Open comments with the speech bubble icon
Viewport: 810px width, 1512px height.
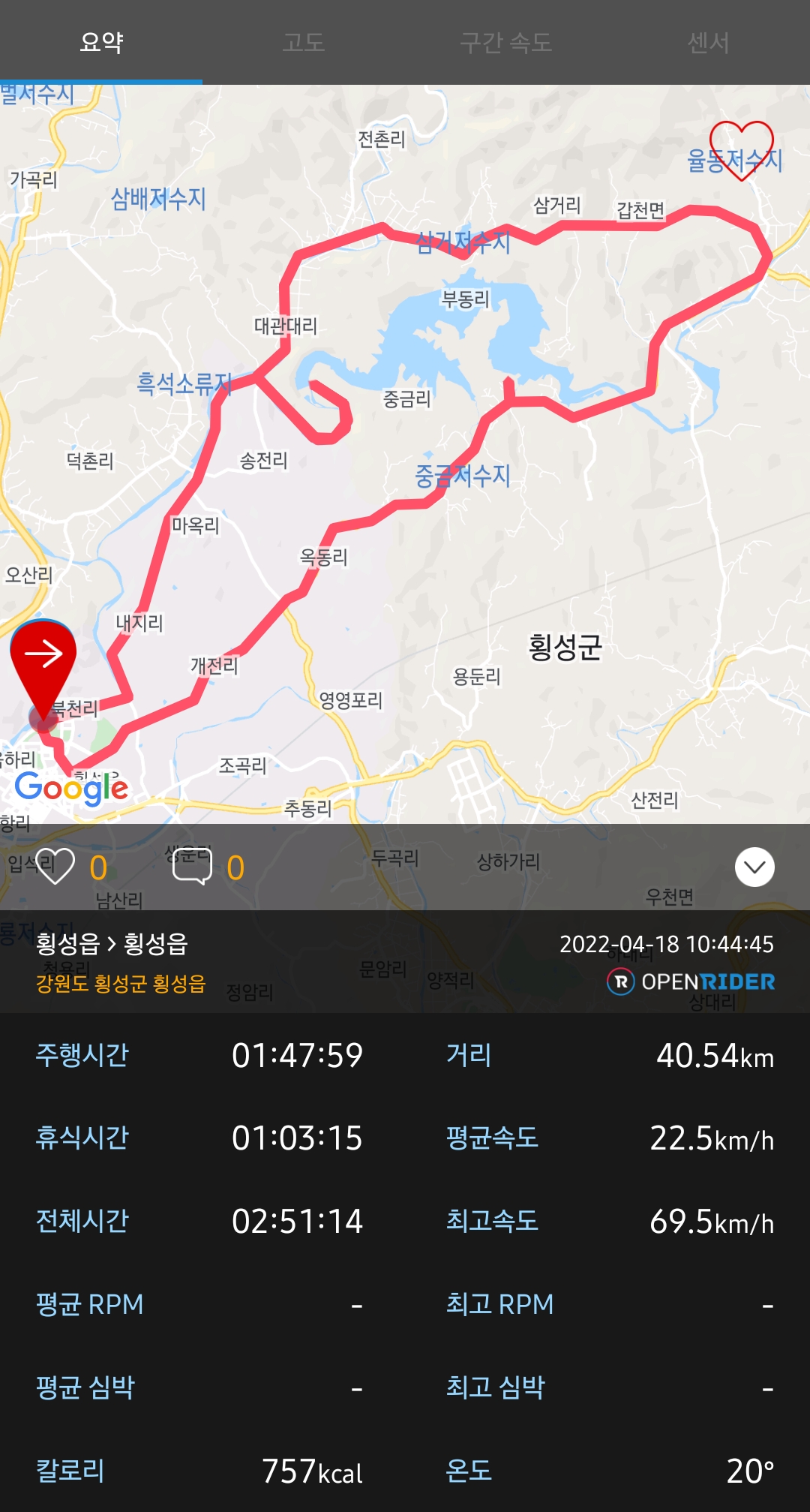click(192, 867)
